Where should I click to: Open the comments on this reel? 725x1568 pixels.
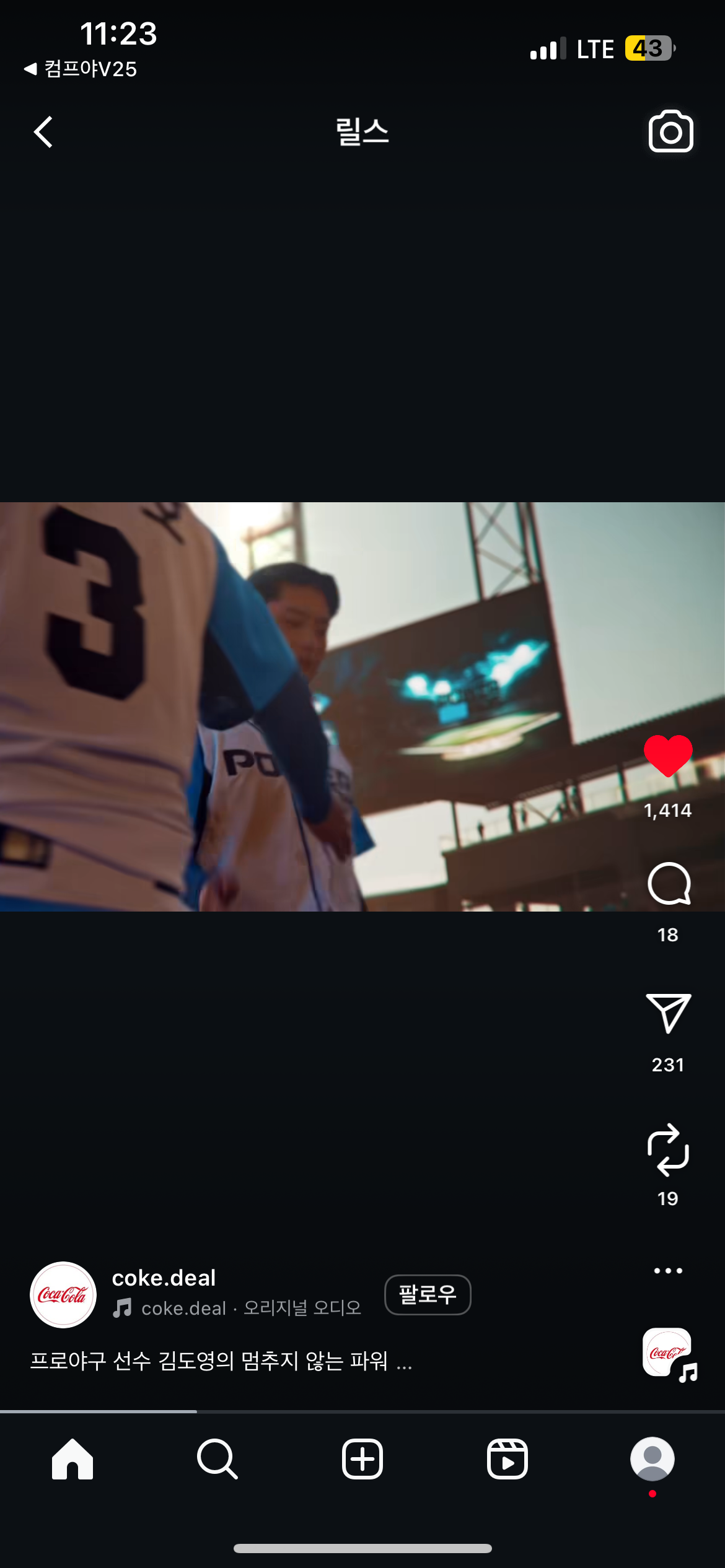(669, 884)
